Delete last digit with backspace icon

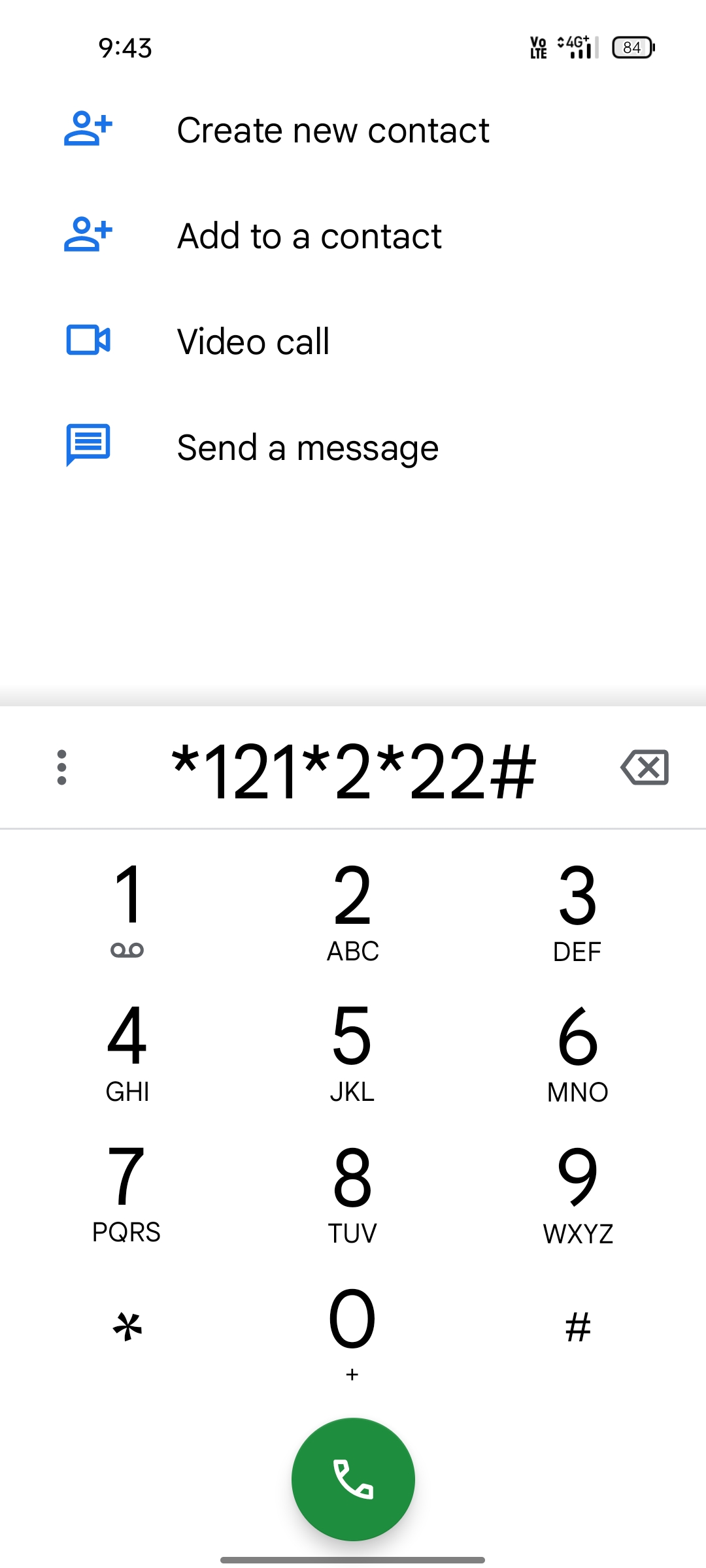click(x=645, y=767)
